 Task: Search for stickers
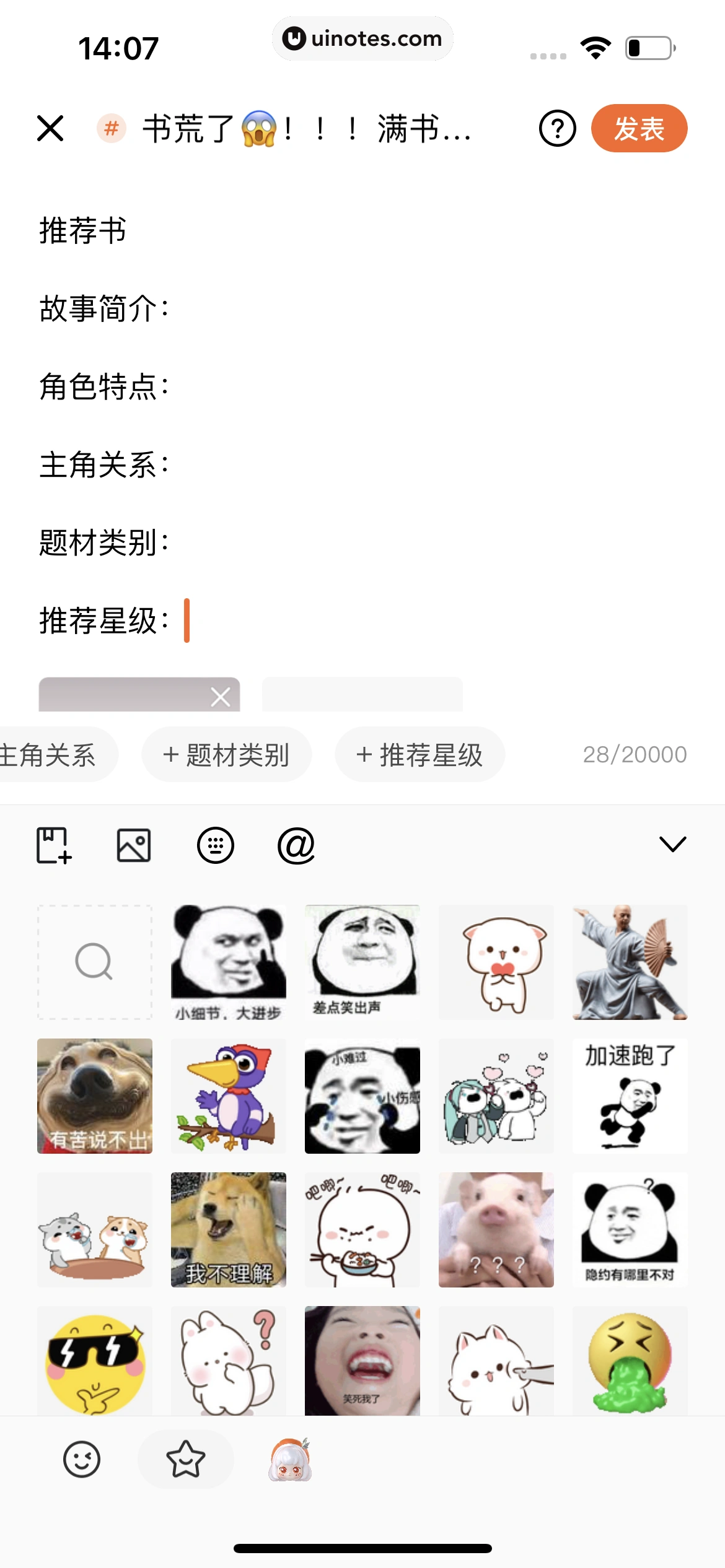[94, 962]
